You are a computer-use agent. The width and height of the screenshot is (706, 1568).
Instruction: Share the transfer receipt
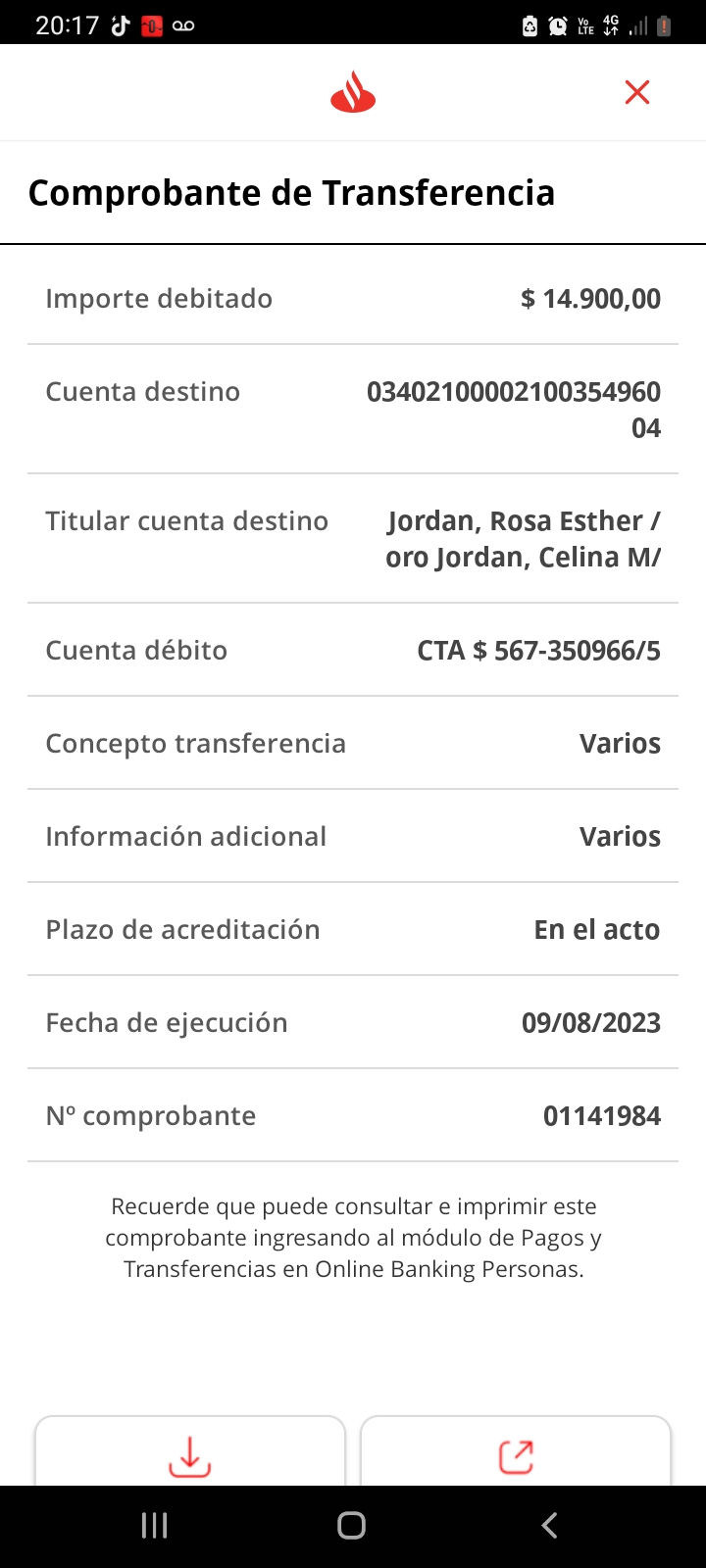click(x=516, y=1455)
